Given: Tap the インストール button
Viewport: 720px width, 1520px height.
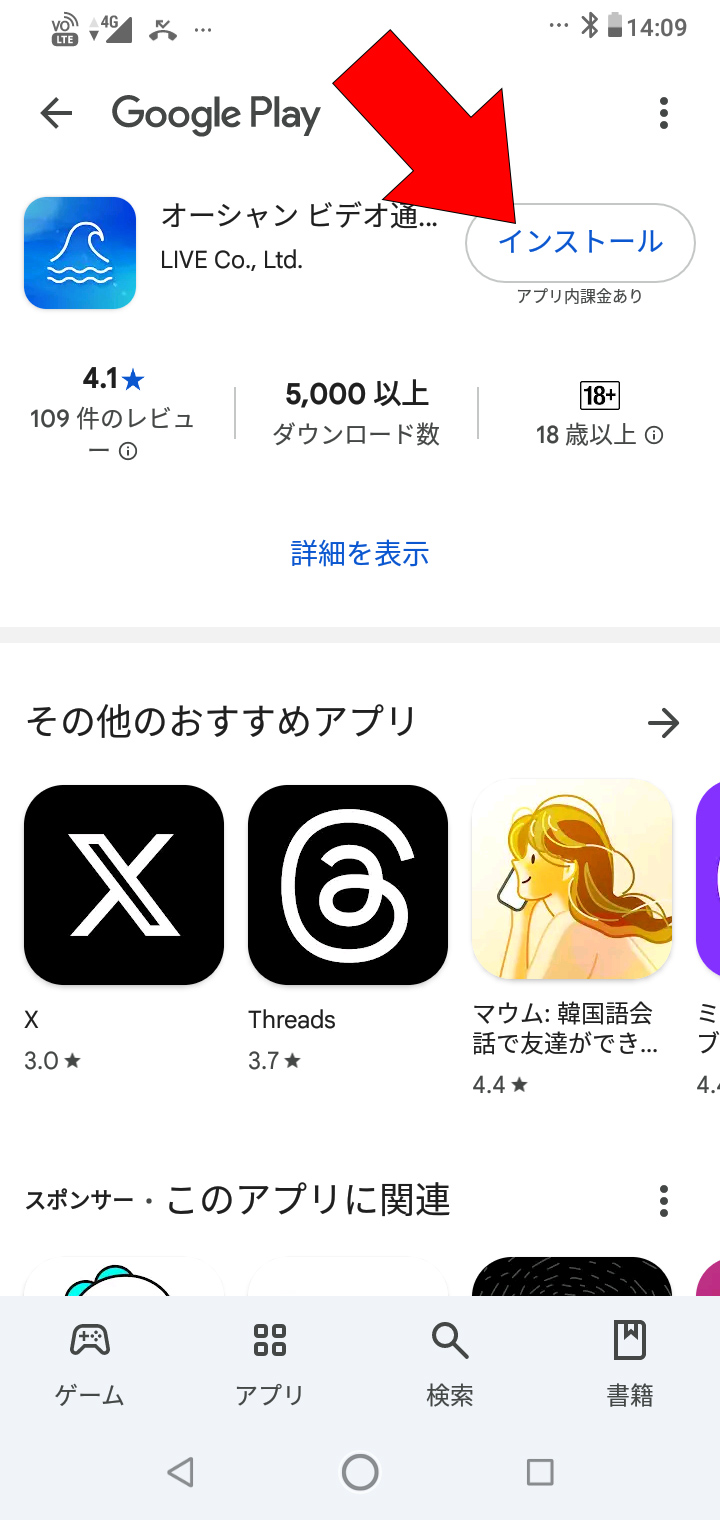Looking at the screenshot, I should click(x=580, y=242).
